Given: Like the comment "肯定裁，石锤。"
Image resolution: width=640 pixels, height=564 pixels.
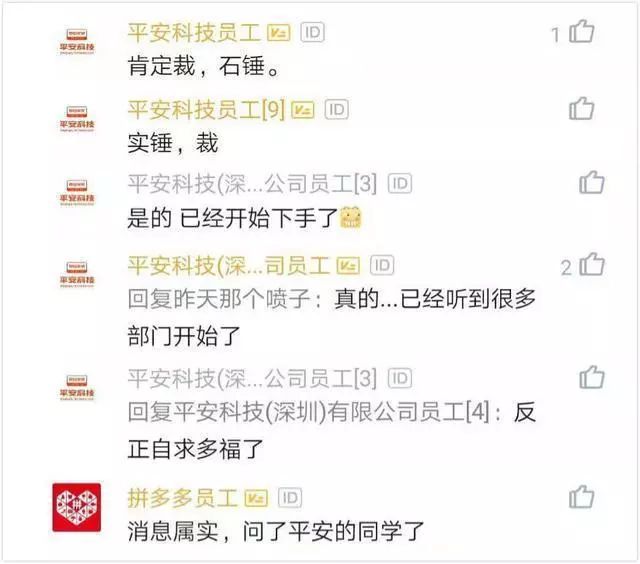Looking at the screenshot, I should pyautogui.click(x=582, y=32).
